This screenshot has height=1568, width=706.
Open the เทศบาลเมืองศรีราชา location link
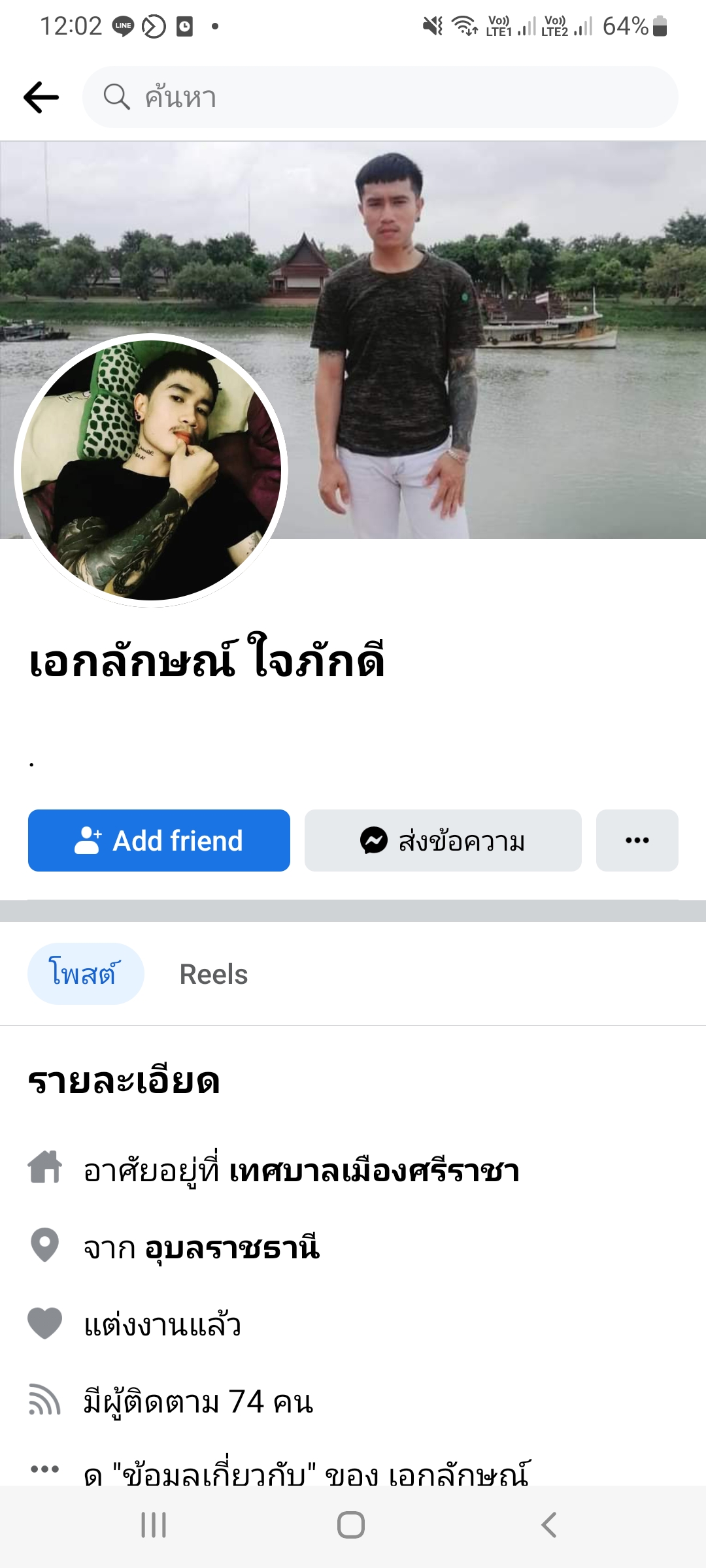coord(374,1171)
